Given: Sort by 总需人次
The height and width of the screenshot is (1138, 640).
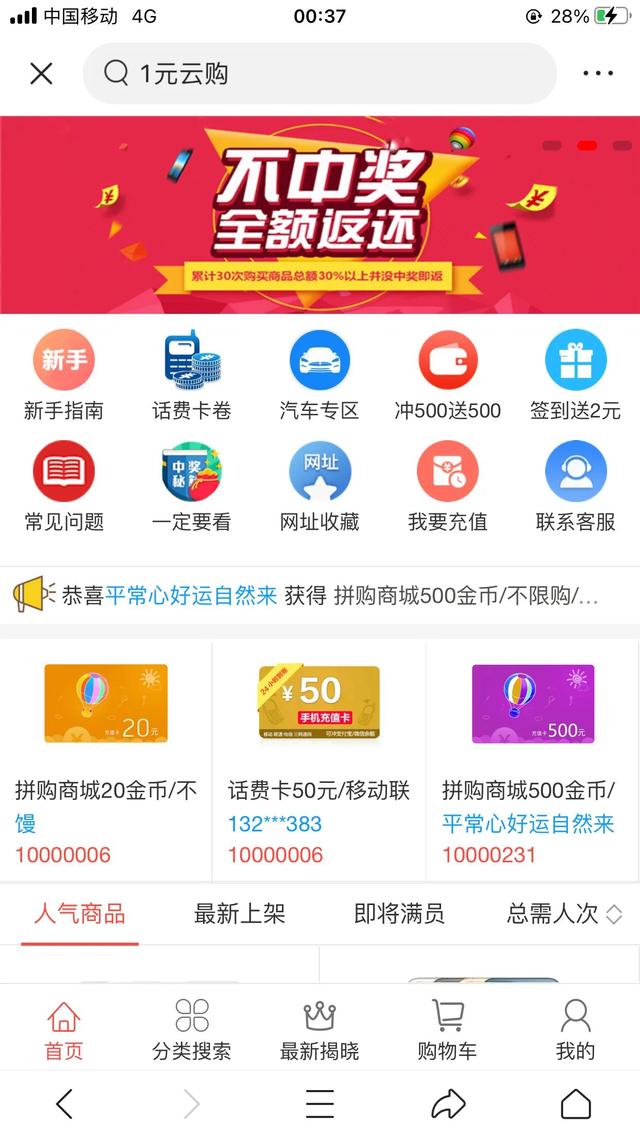Looking at the screenshot, I should coord(565,914).
